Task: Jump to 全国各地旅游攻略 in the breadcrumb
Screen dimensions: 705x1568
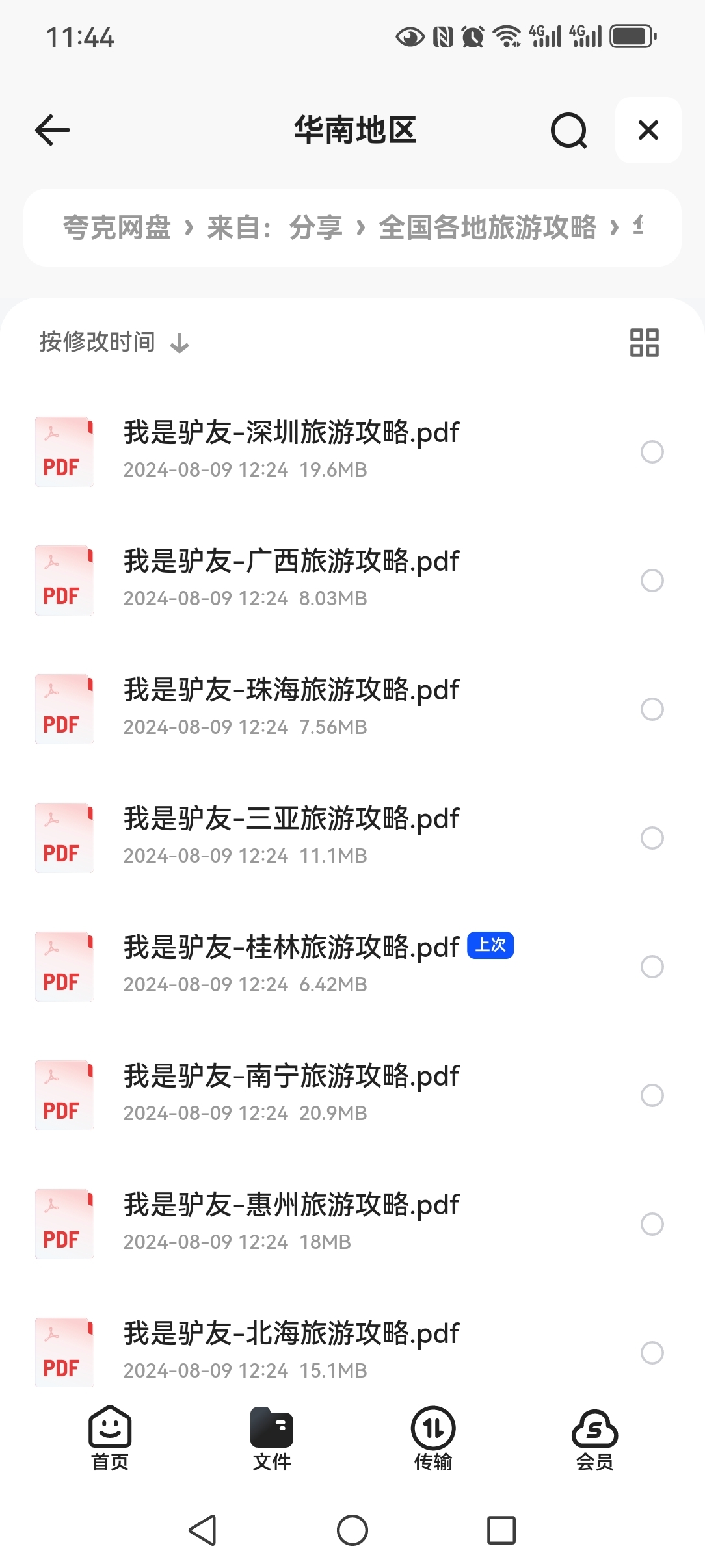Action: click(x=488, y=228)
